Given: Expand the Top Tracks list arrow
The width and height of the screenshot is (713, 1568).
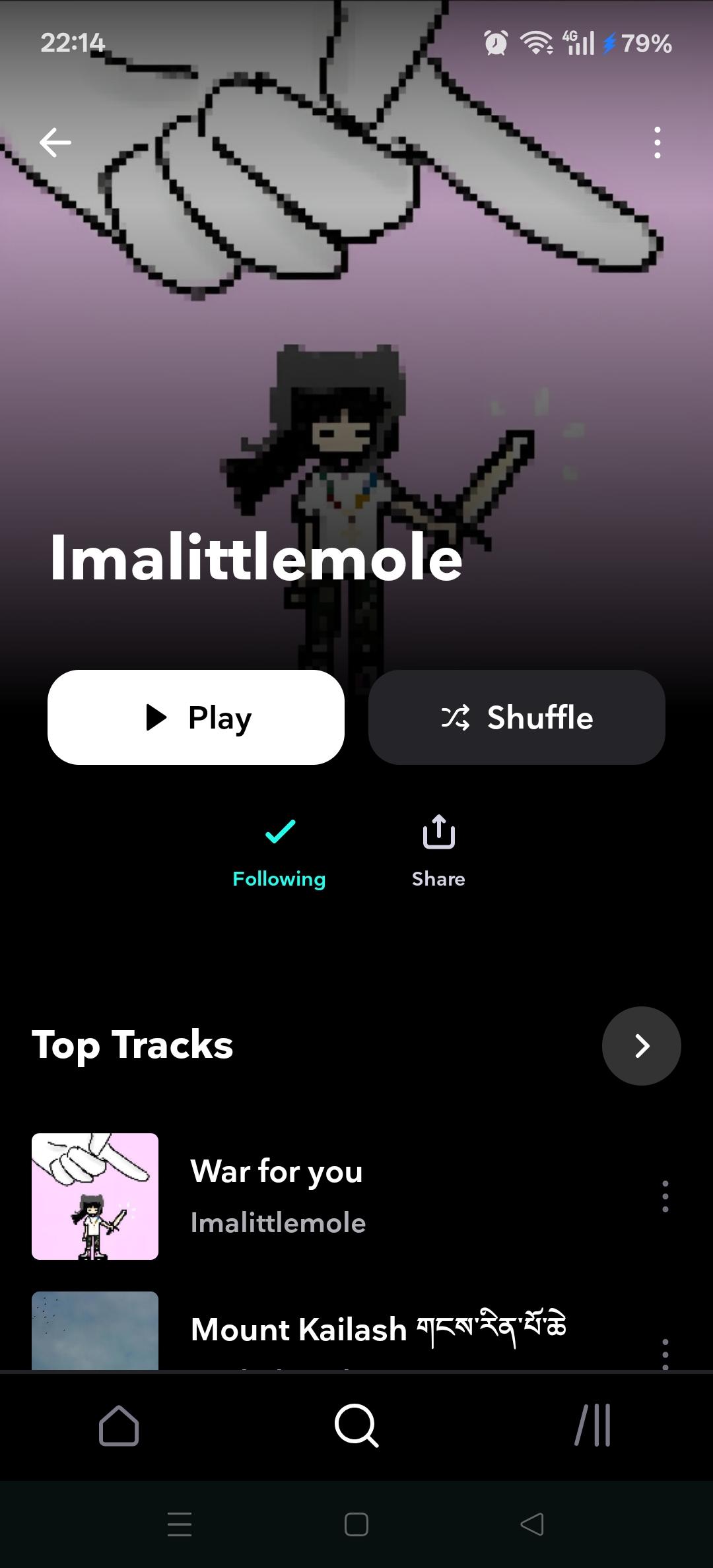Looking at the screenshot, I should 641,1046.
